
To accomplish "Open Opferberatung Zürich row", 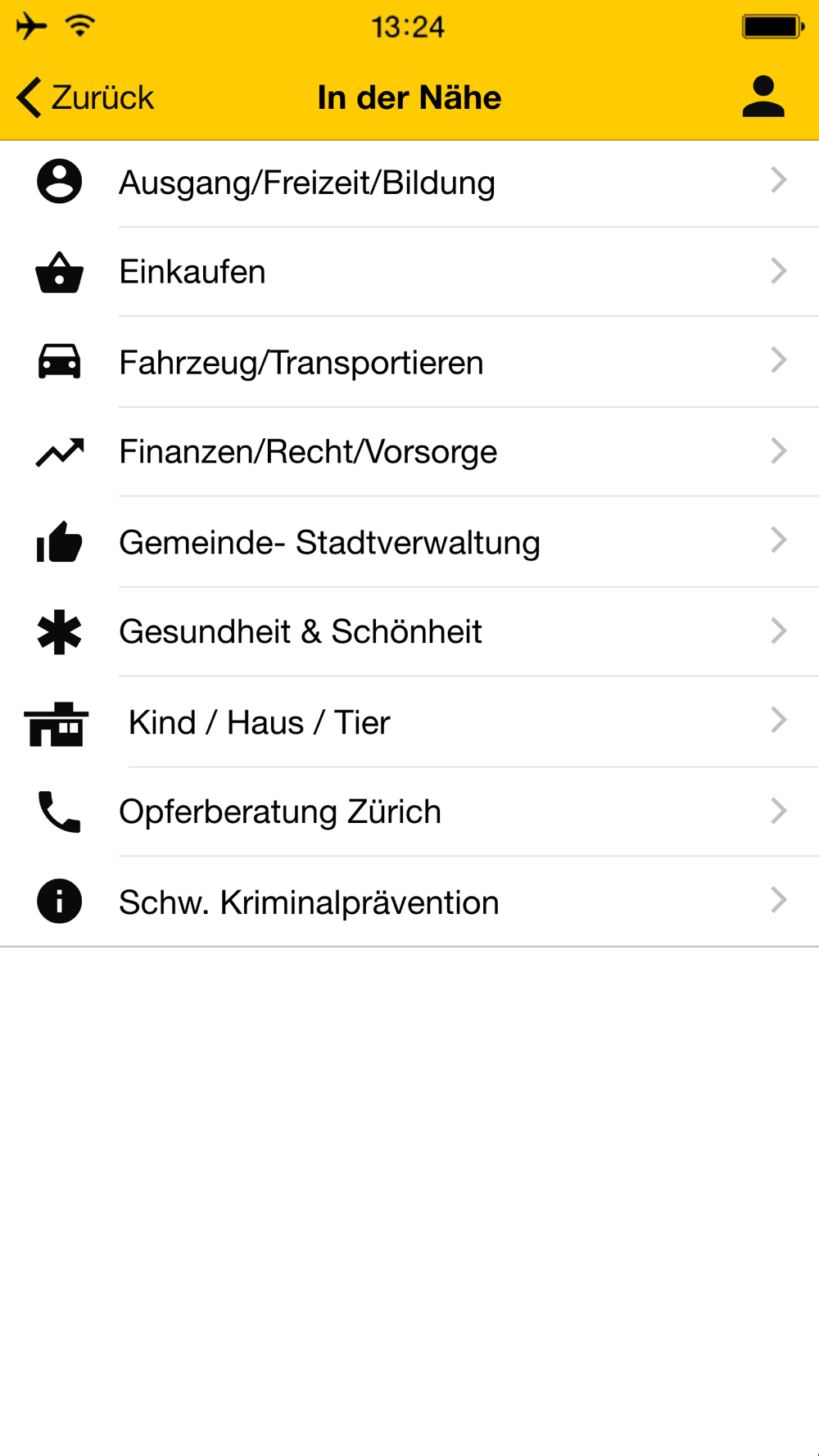I will 409,812.
